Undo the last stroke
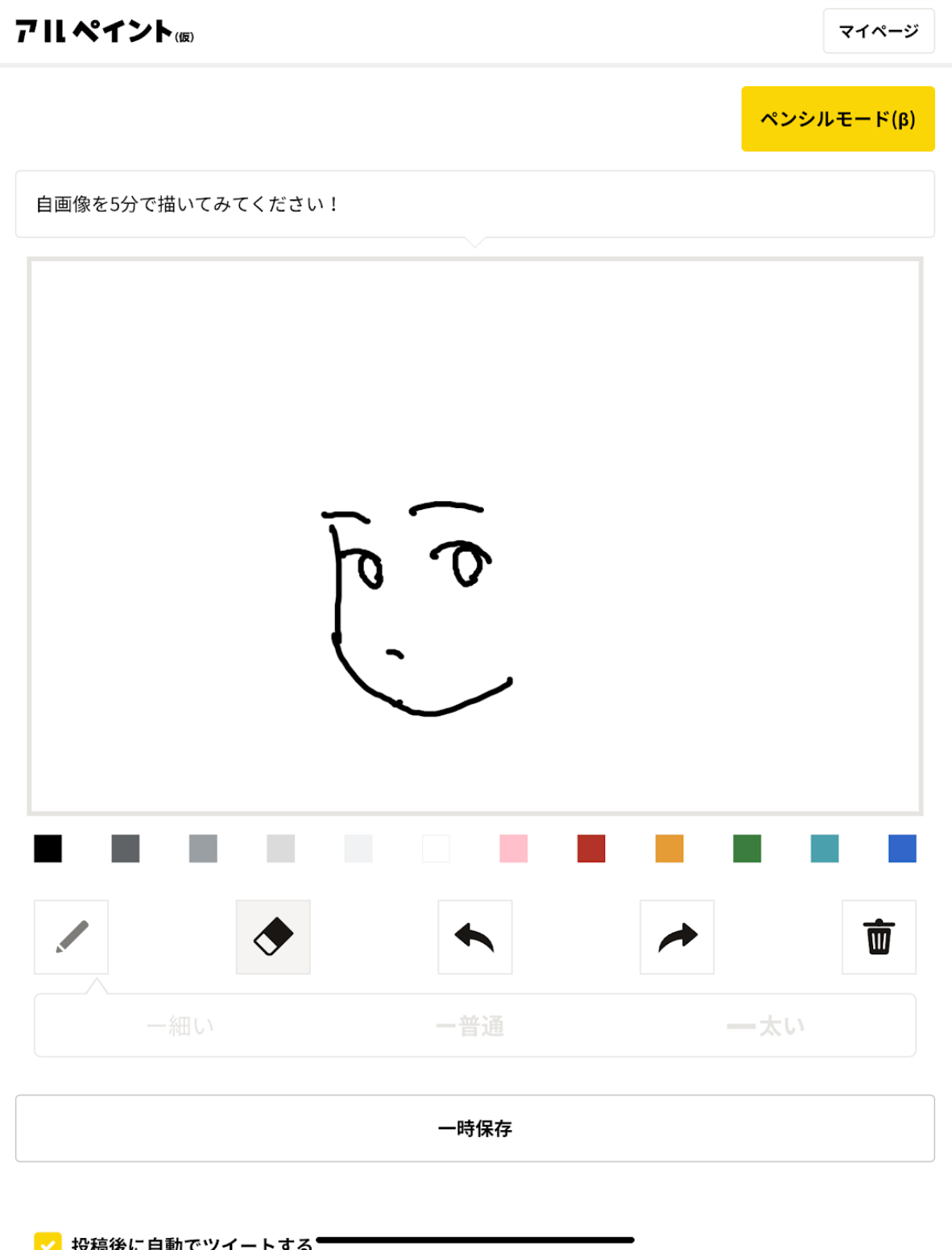 [475, 937]
